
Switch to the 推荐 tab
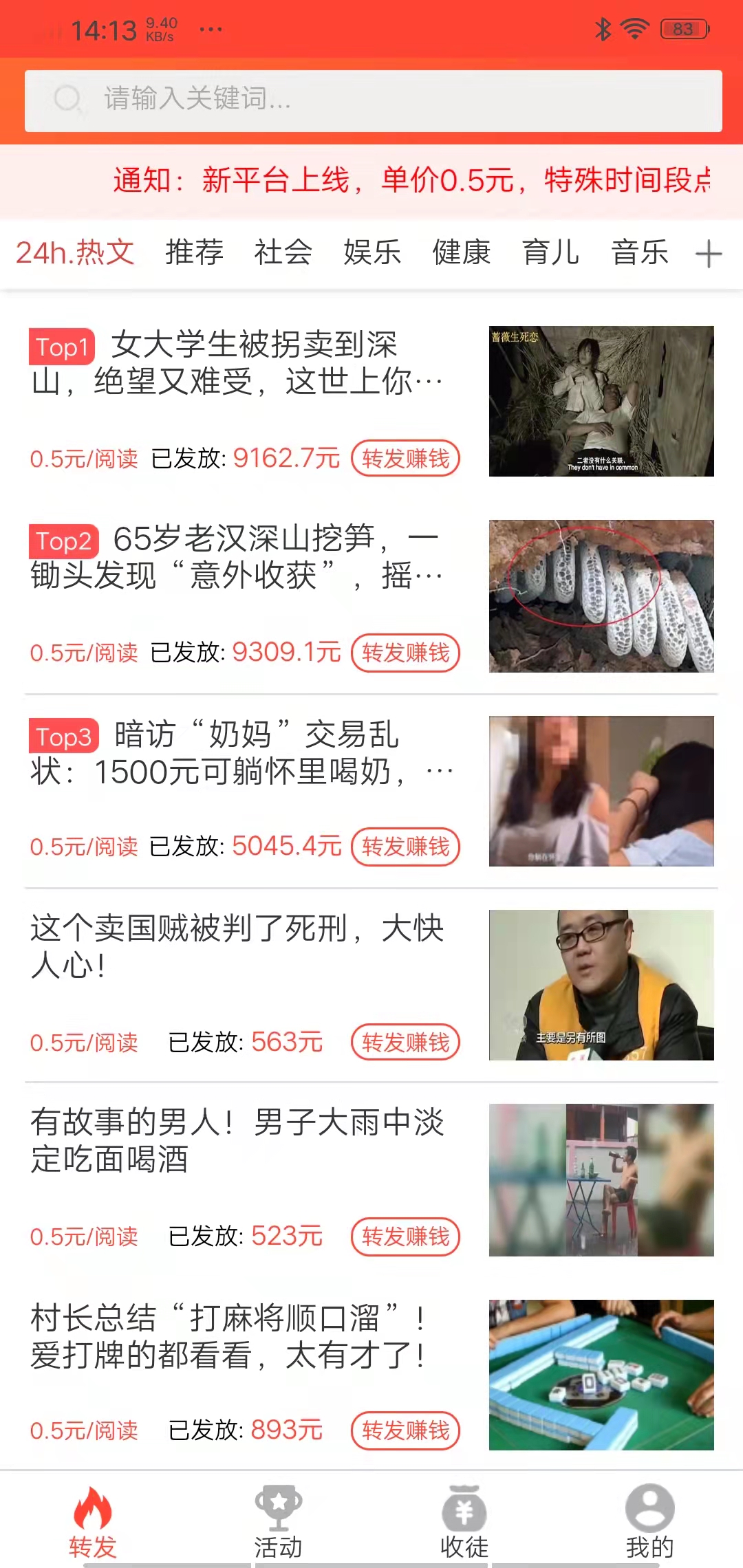(x=194, y=254)
